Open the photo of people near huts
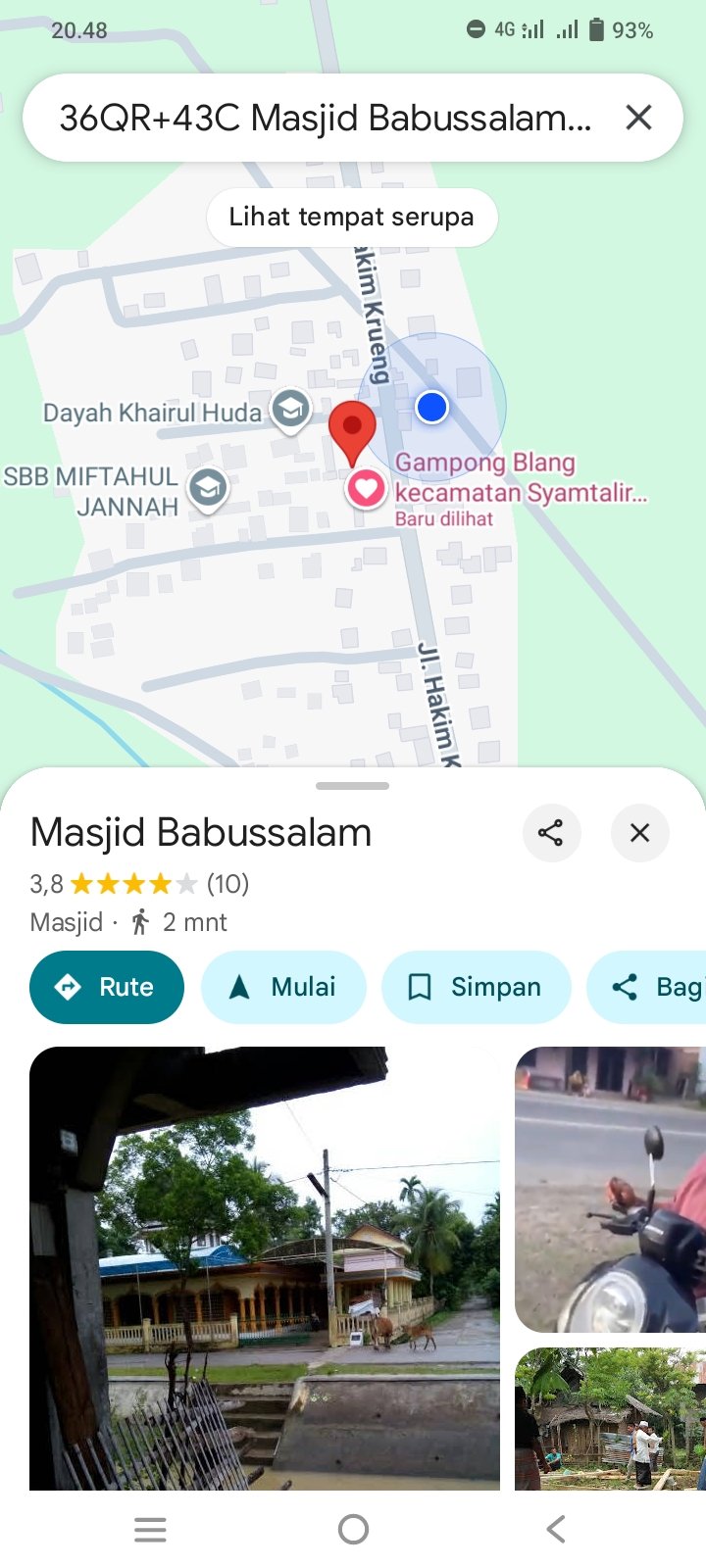This screenshot has height=1568, width=706. pos(610,1419)
